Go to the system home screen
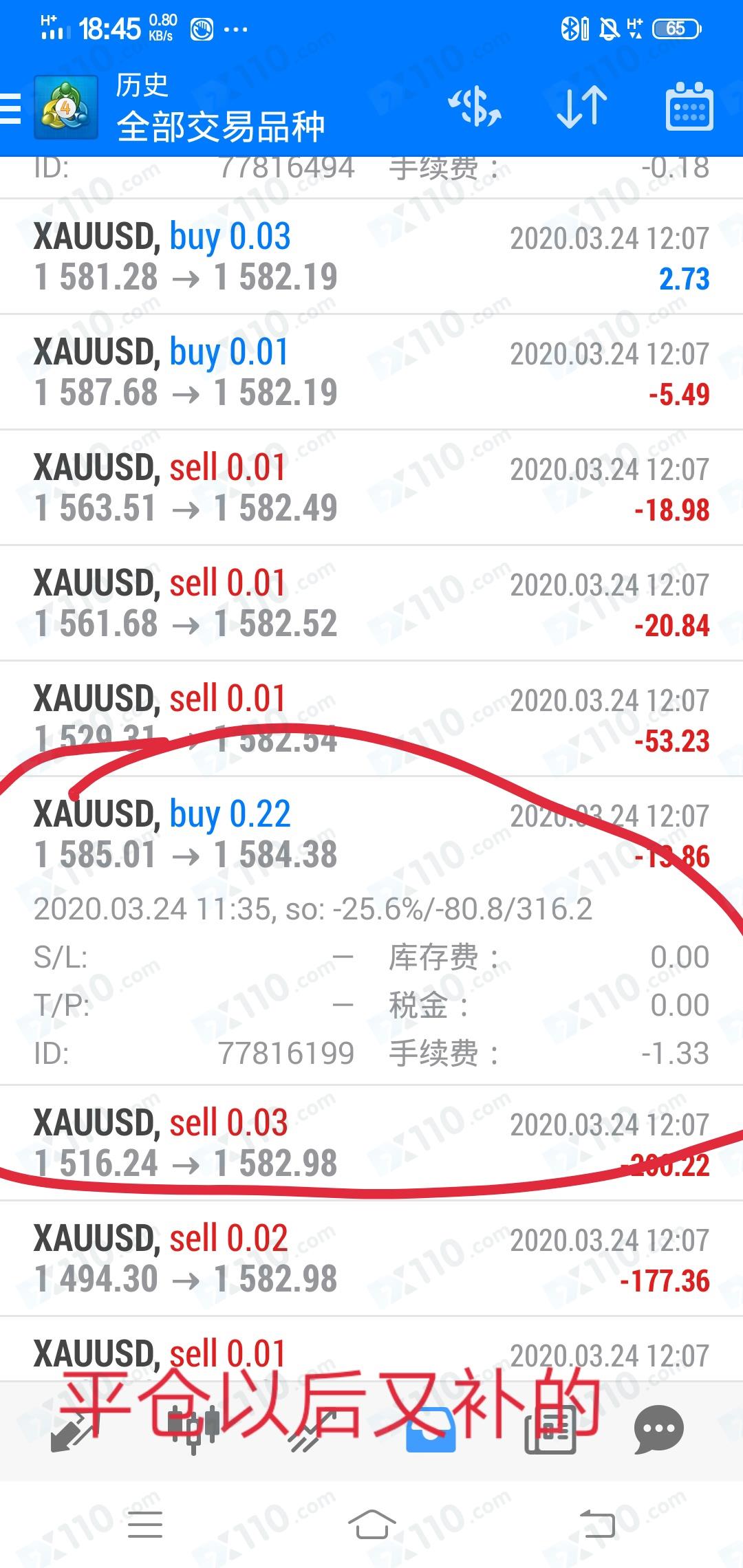743x1568 pixels. [x=371, y=1523]
